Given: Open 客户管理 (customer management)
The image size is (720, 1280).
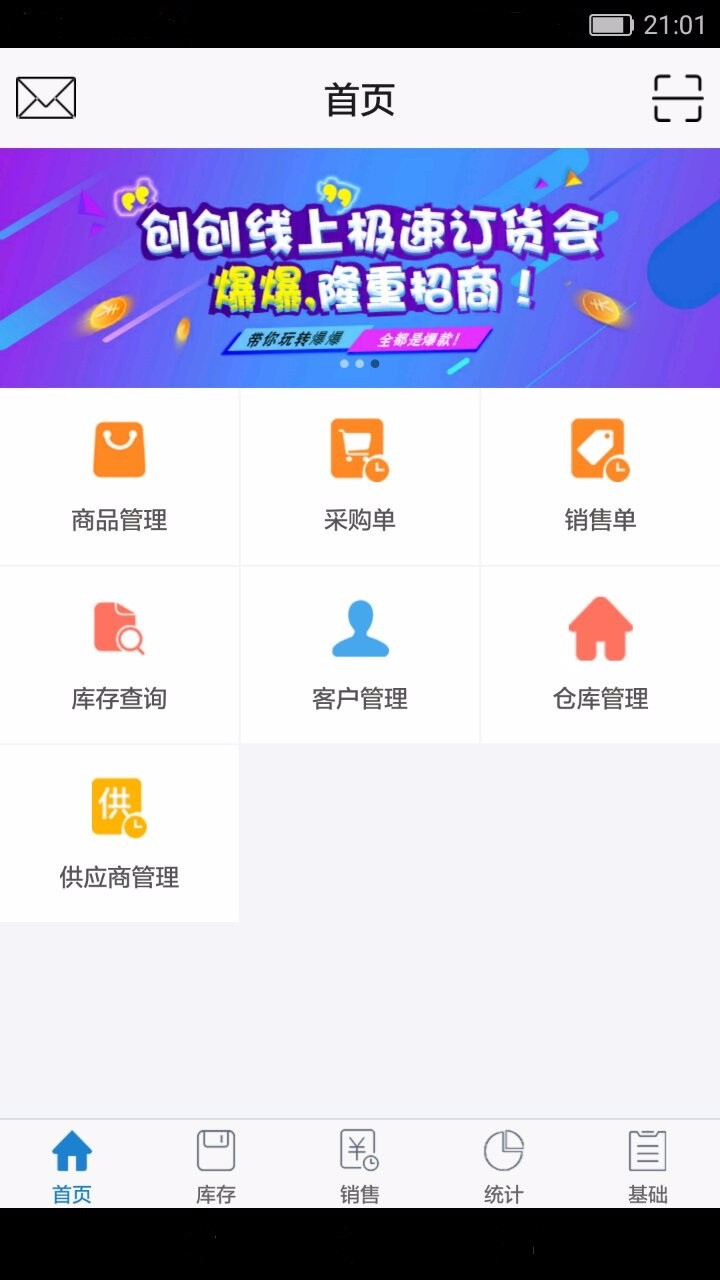Looking at the screenshot, I should pyautogui.click(x=359, y=654).
